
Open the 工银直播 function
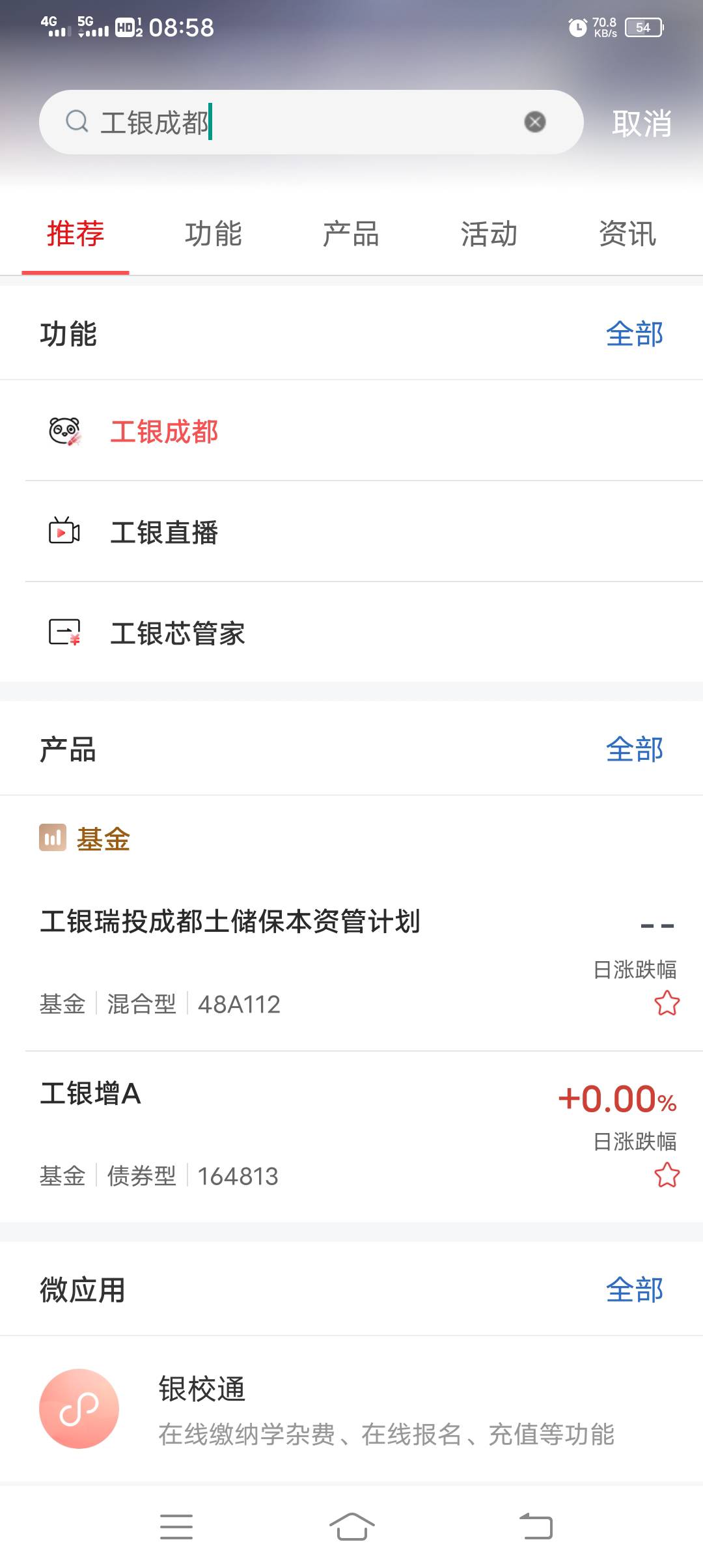(x=164, y=533)
